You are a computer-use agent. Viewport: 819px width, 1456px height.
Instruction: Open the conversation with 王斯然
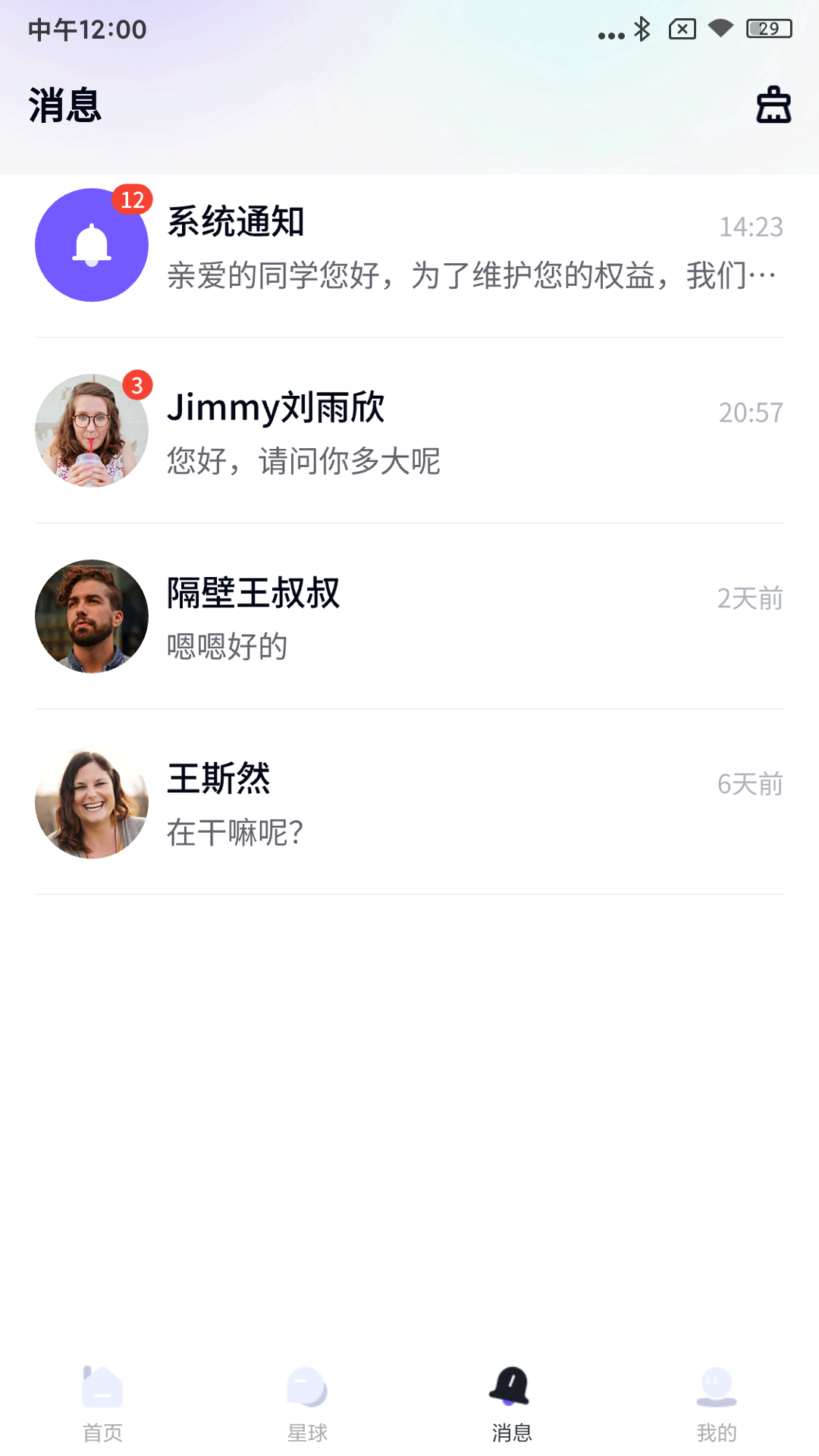(x=425, y=802)
